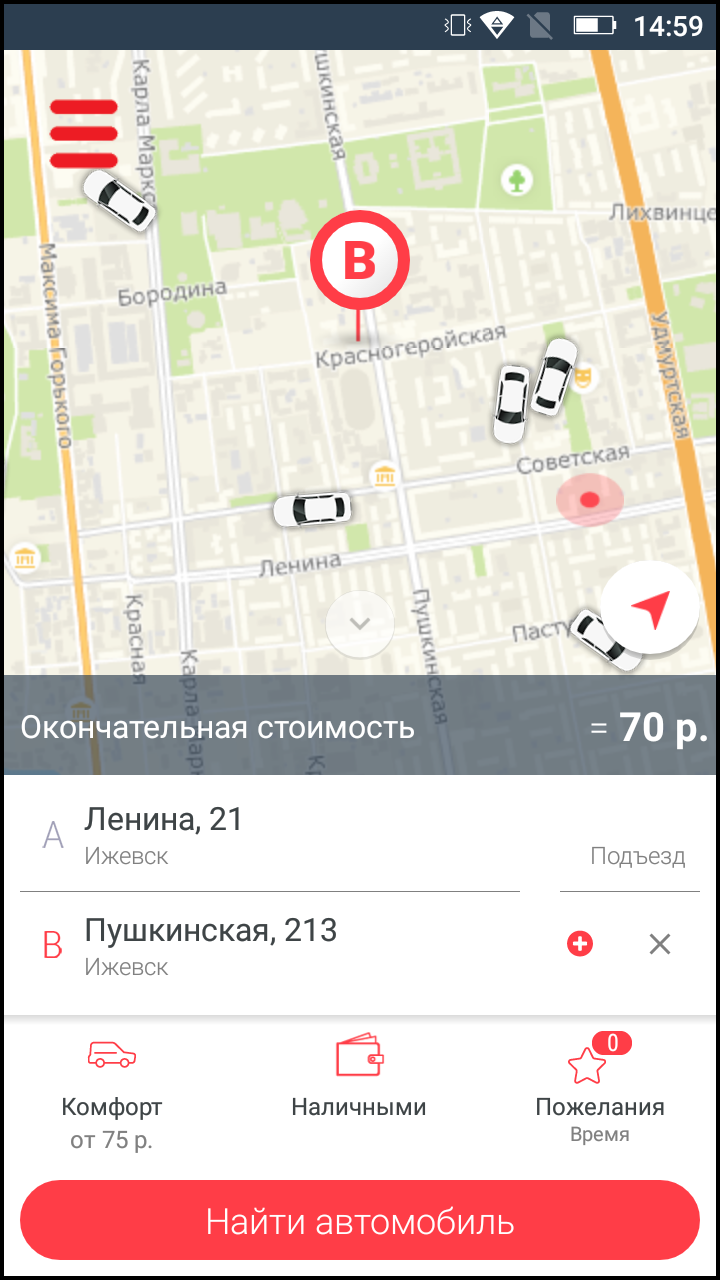720x1280 pixels.
Task: Add another stop with the plus icon
Action: point(580,943)
